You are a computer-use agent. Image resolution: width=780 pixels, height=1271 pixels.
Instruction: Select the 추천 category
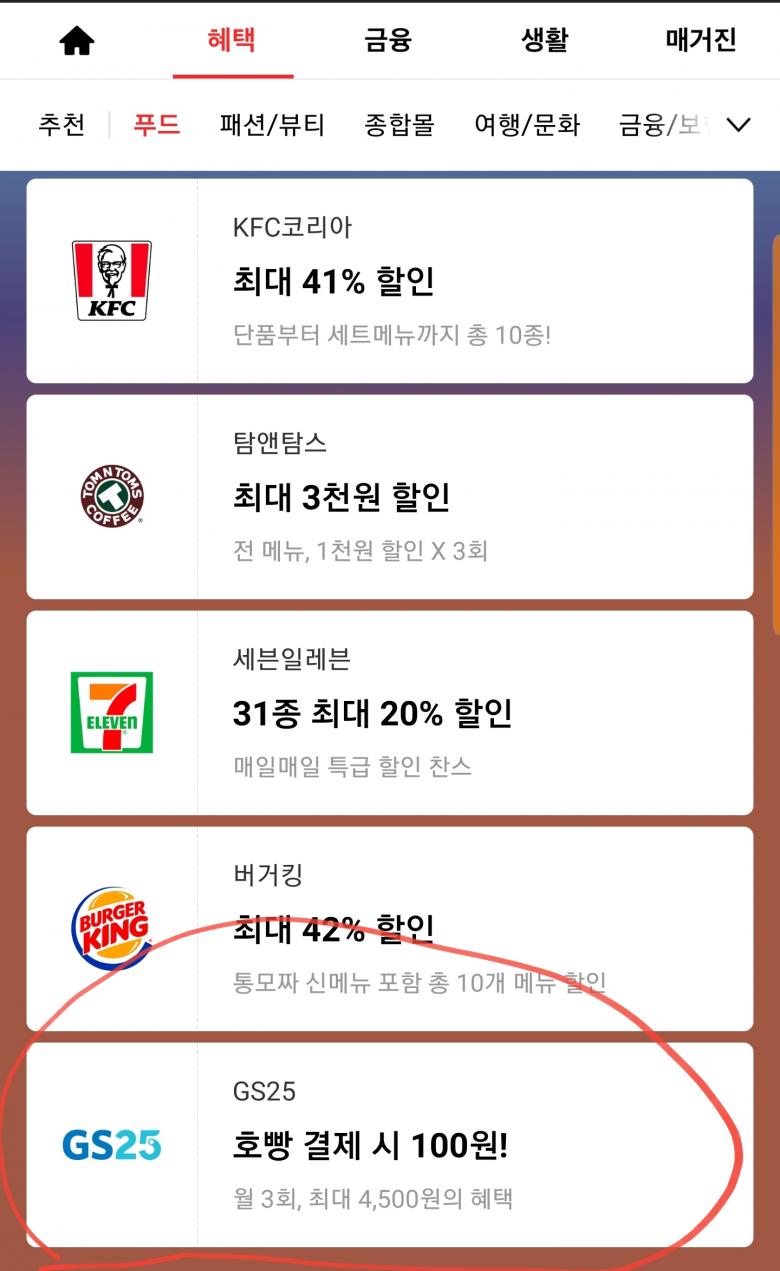click(61, 125)
